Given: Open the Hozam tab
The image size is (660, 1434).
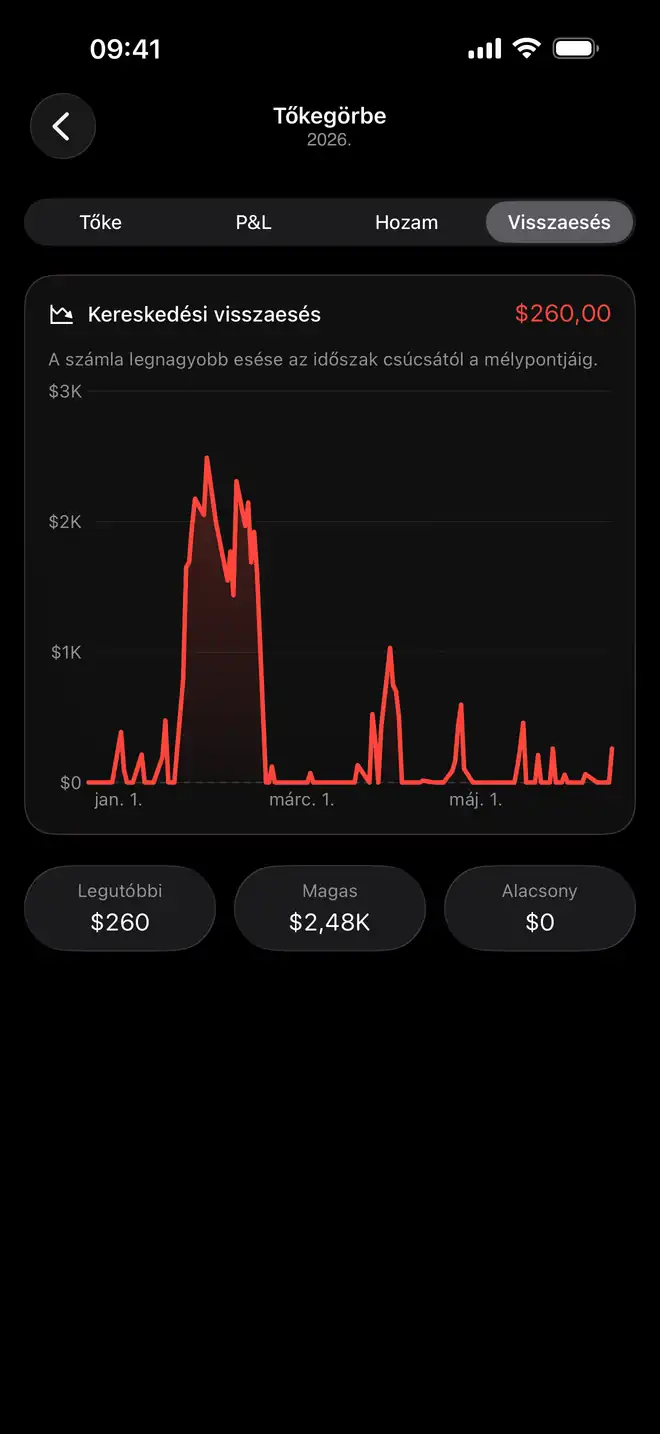Looking at the screenshot, I should 406,223.
